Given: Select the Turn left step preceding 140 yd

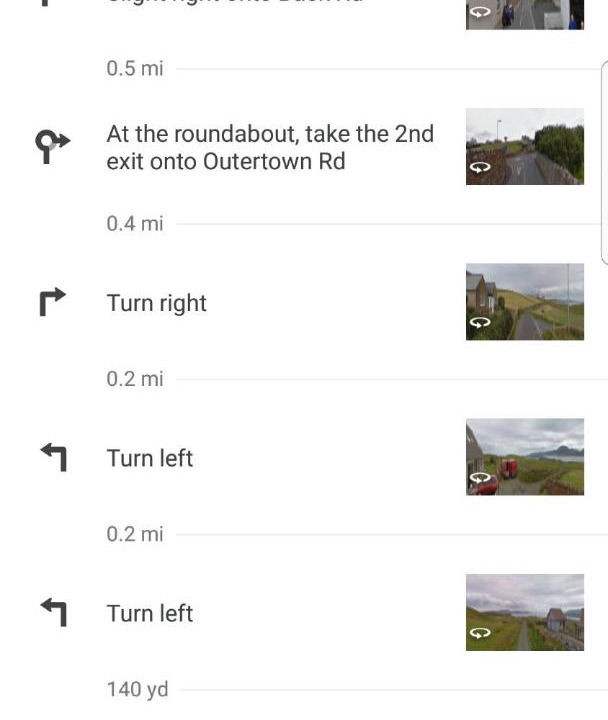Looking at the screenshot, I should click(150, 613).
